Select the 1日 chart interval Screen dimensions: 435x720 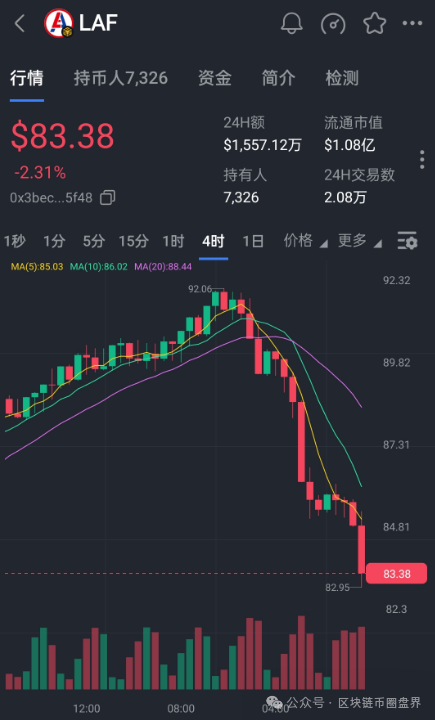[253, 241]
